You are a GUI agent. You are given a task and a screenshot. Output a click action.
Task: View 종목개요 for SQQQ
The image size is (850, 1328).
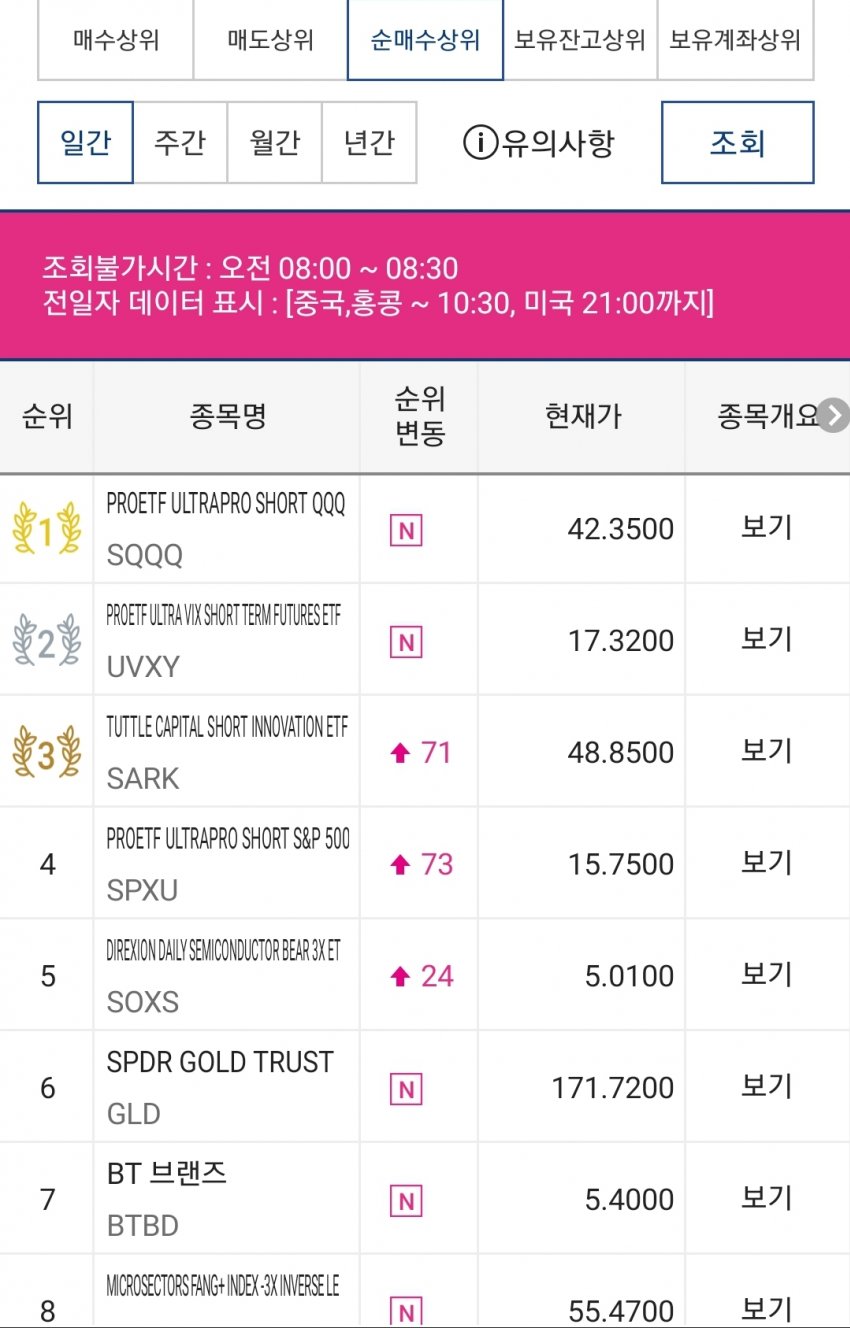point(766,528)
